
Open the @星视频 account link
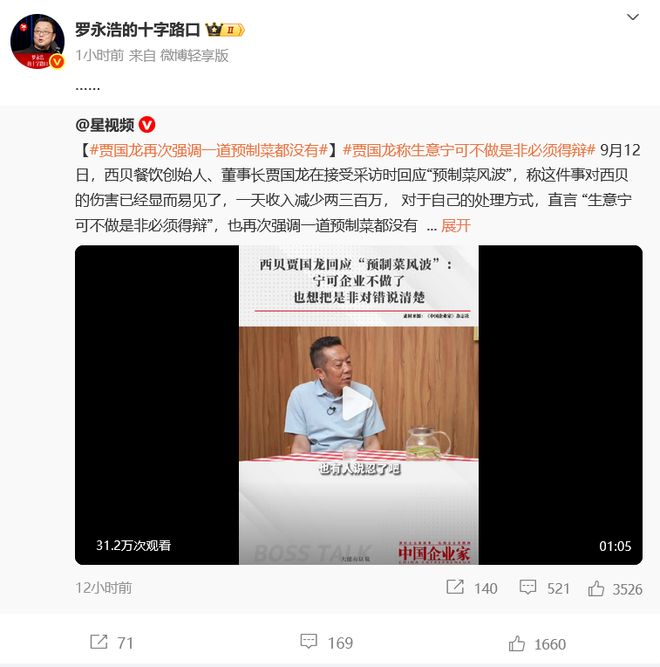[105, 125]
